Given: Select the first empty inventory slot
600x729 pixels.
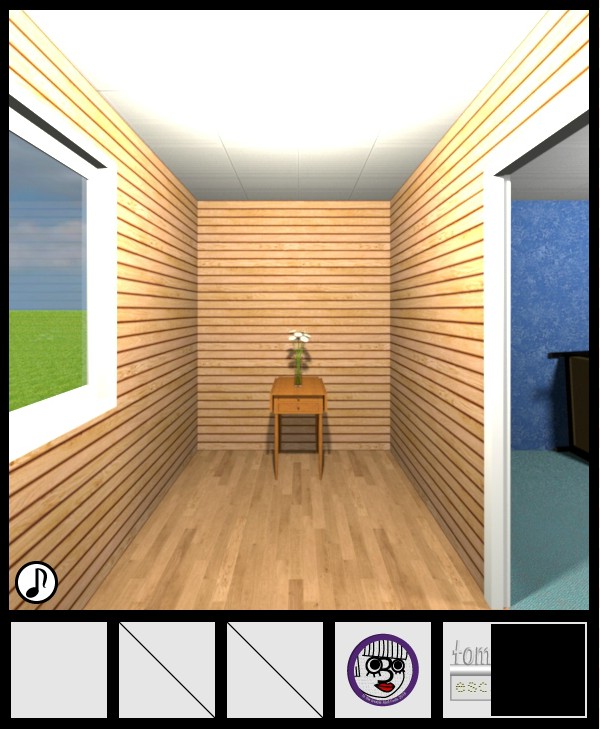Looking at the screenshot, I should [59, 670].
